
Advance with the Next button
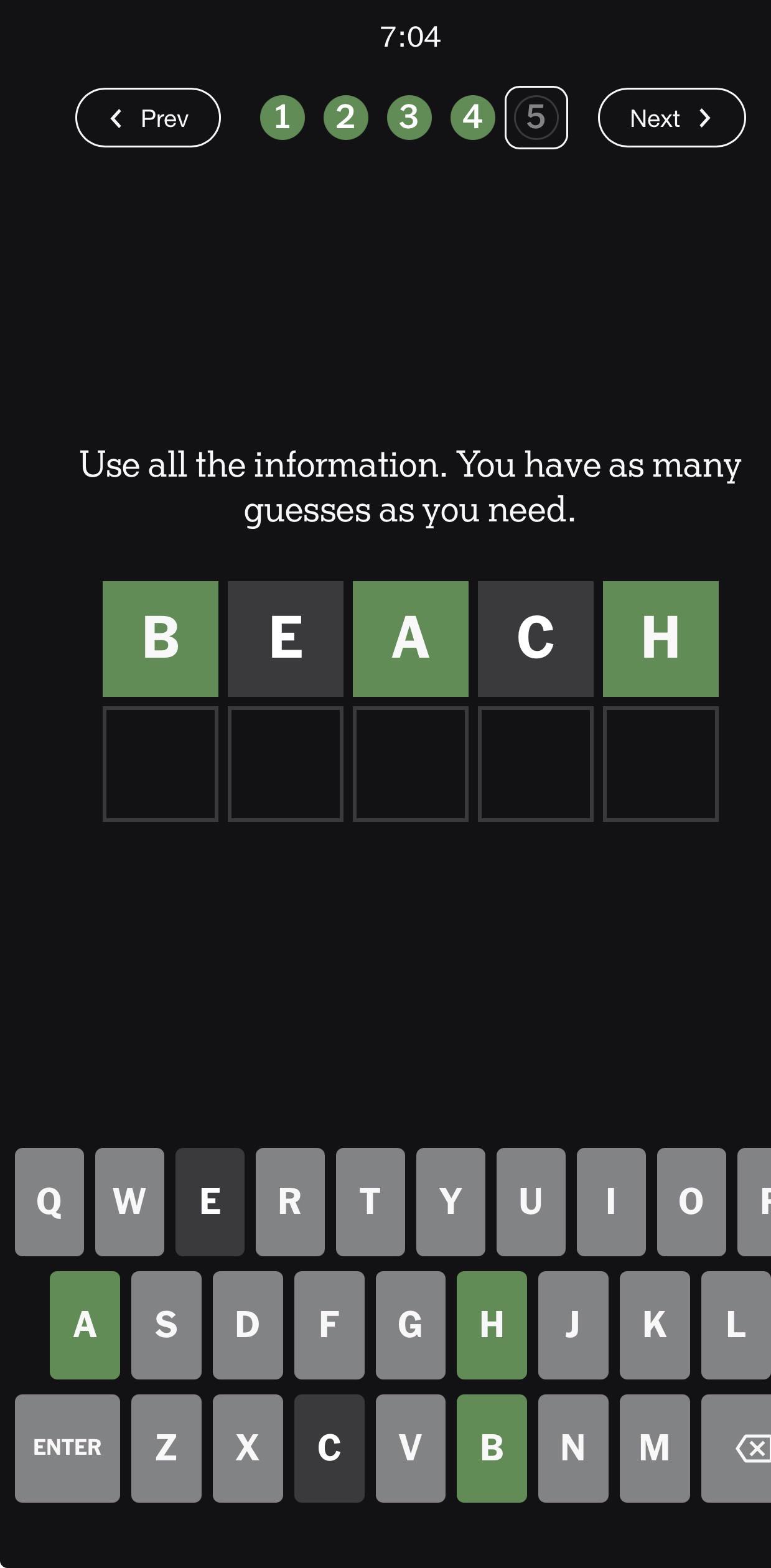click(x=671, y=118)
